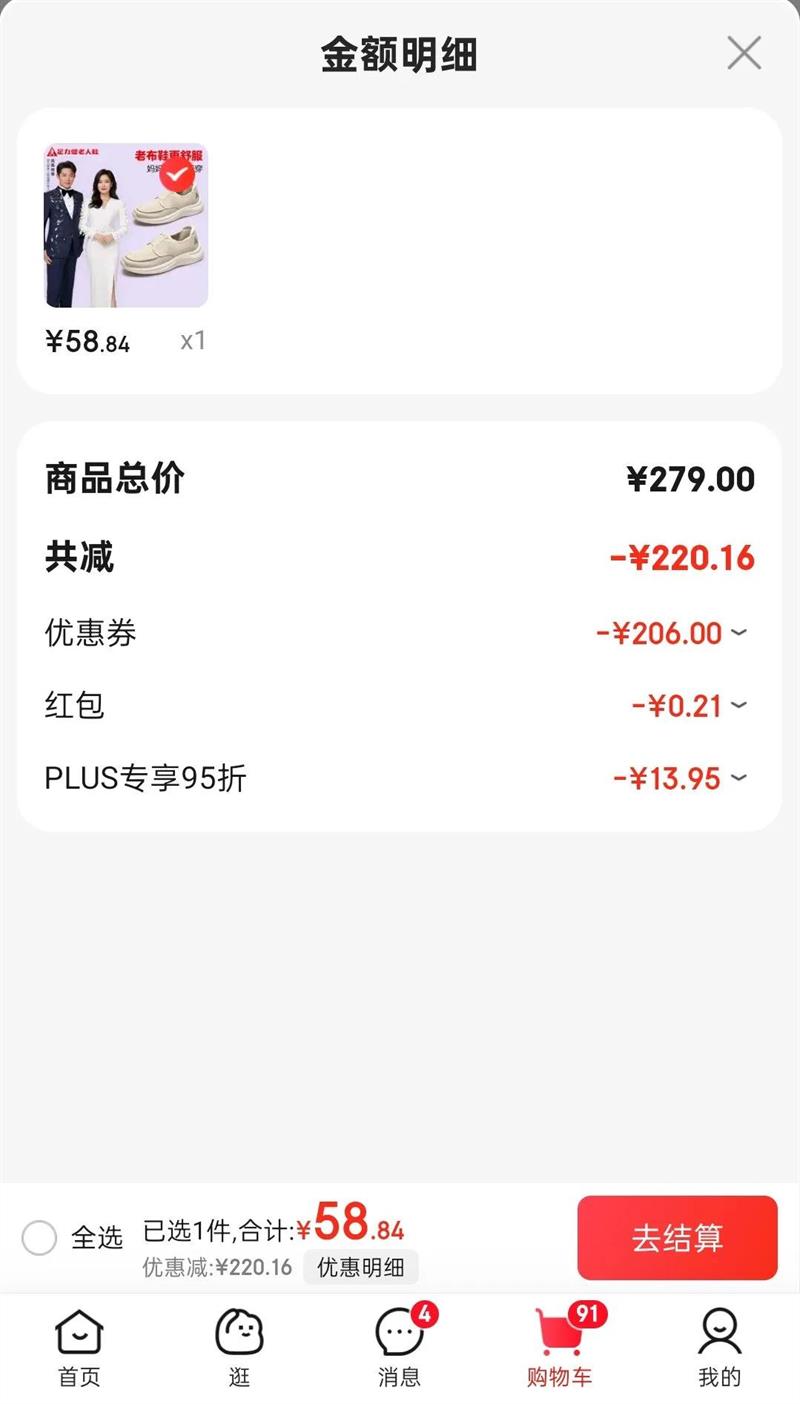Expand the PLUS专享95折 discount details

[739, 778]
